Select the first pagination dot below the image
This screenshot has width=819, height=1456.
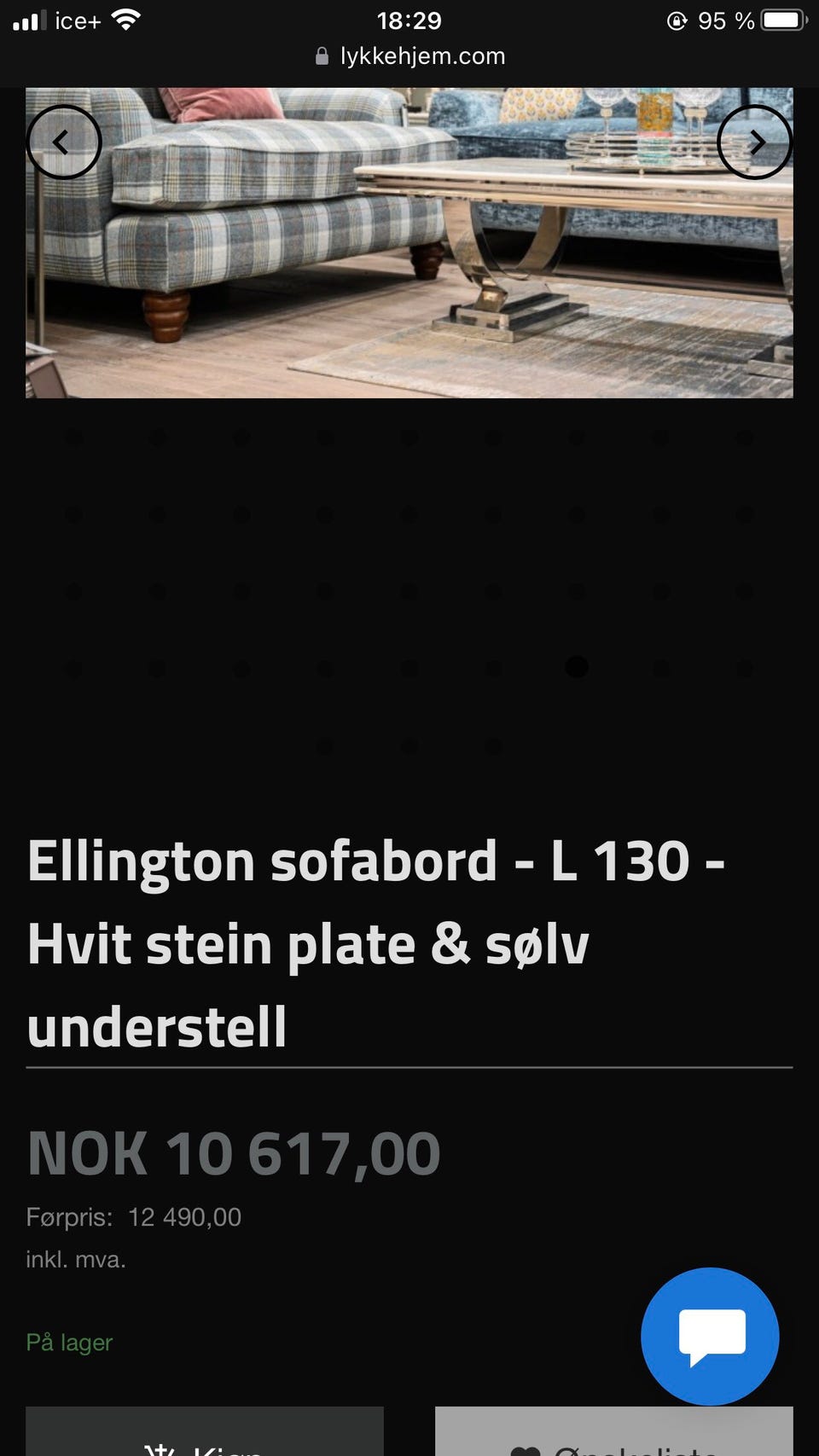74,437
